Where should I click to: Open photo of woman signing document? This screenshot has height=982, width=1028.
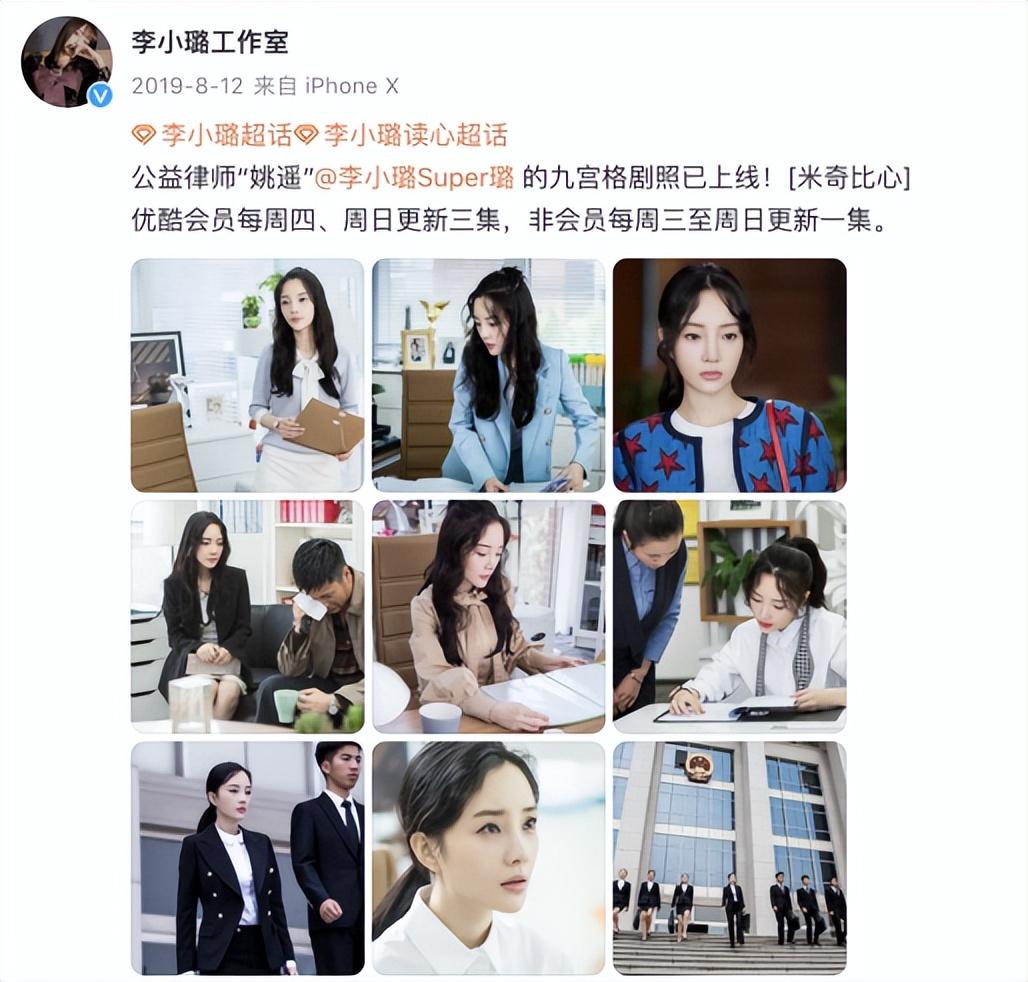(729, 616)
